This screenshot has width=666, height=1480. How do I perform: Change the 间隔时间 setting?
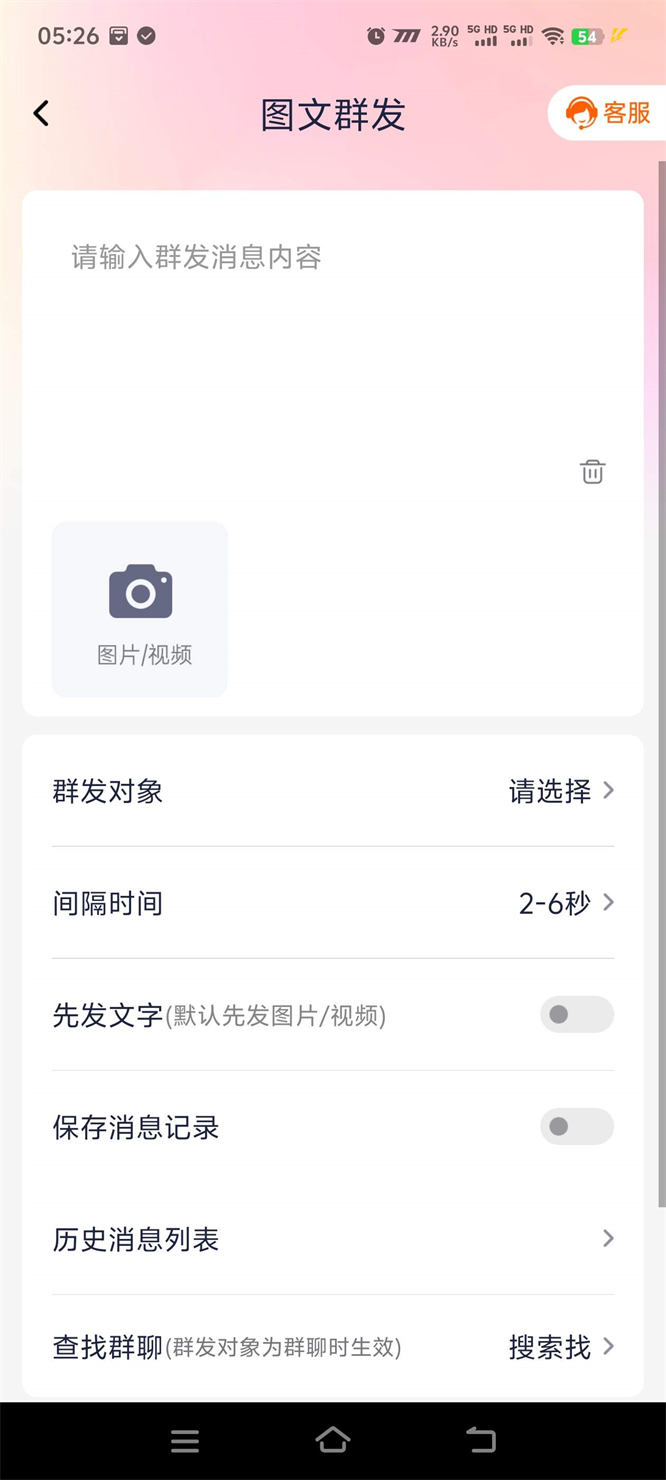click(333, 903)
